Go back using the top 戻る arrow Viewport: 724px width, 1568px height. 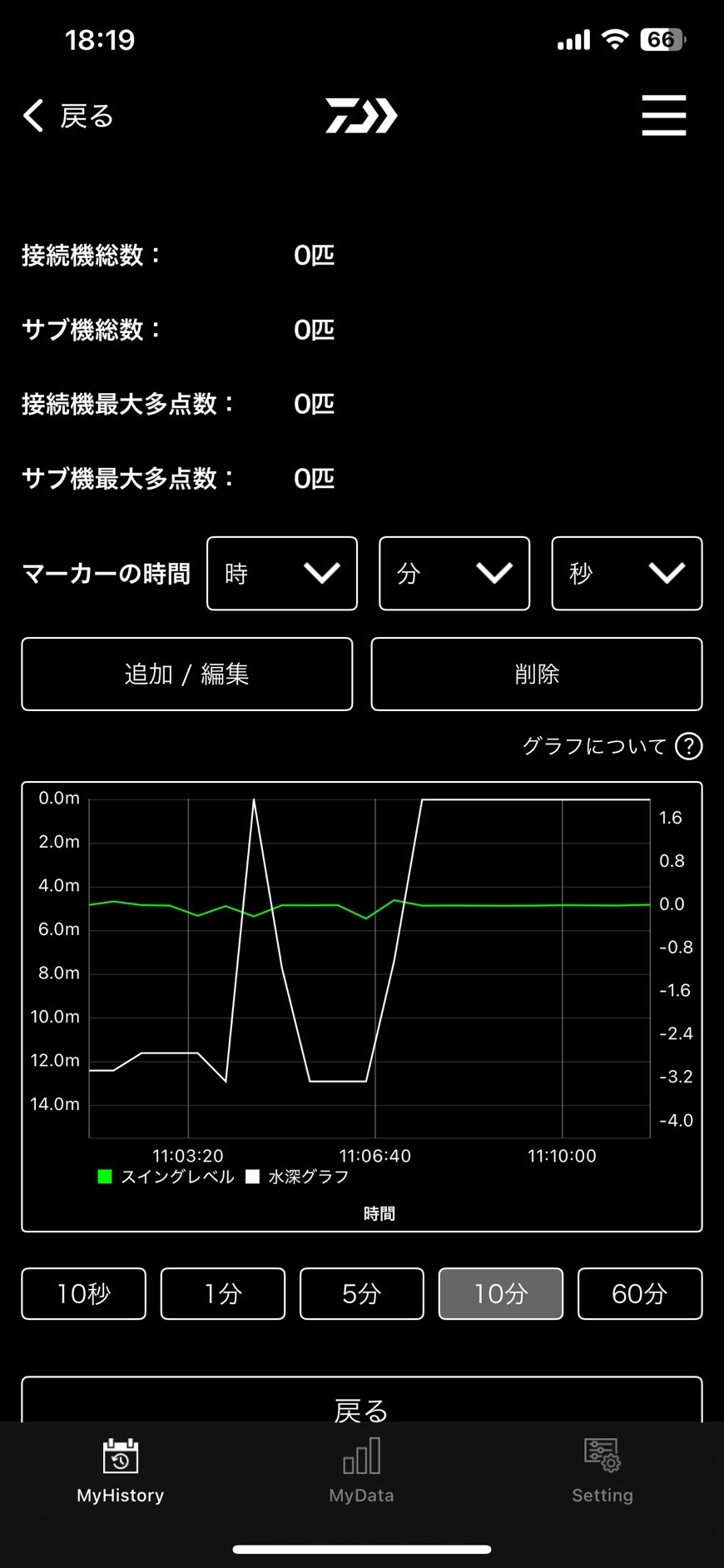(x=68, y=117)
